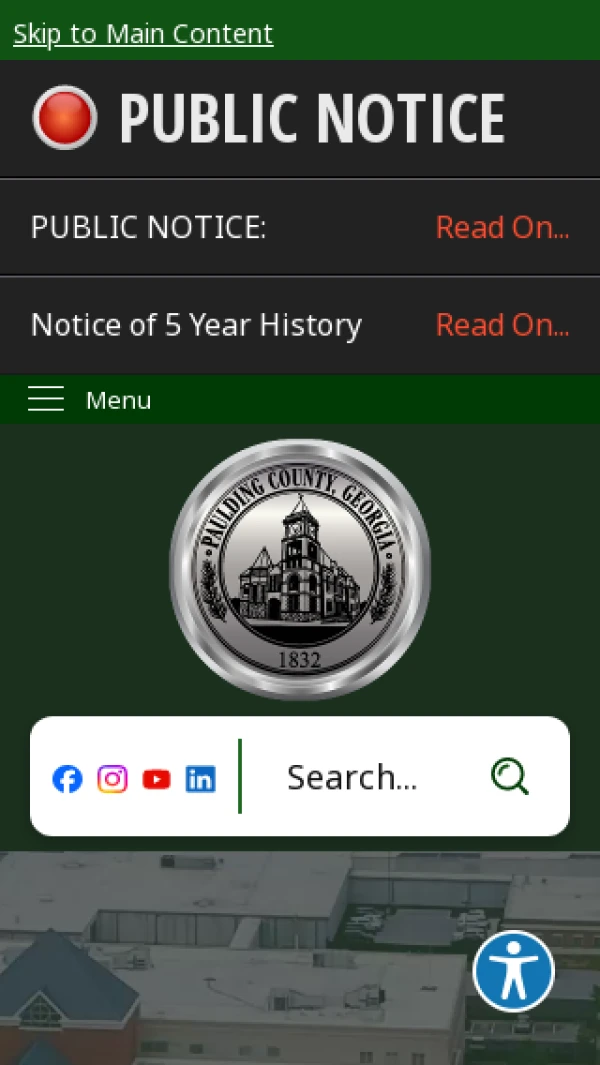This screenshot has height=1065, width=600.
Task: Open the Facebook page icon
Action: pyautogui.click(x=67, y=779)
